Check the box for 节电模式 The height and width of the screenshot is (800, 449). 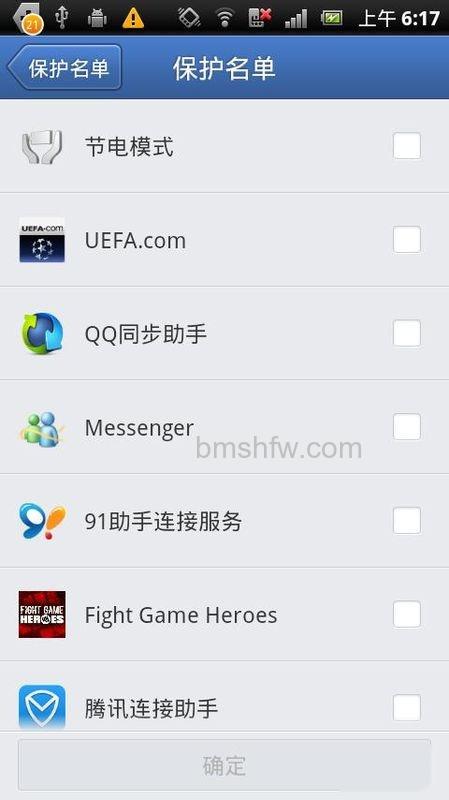coord(407,146)
